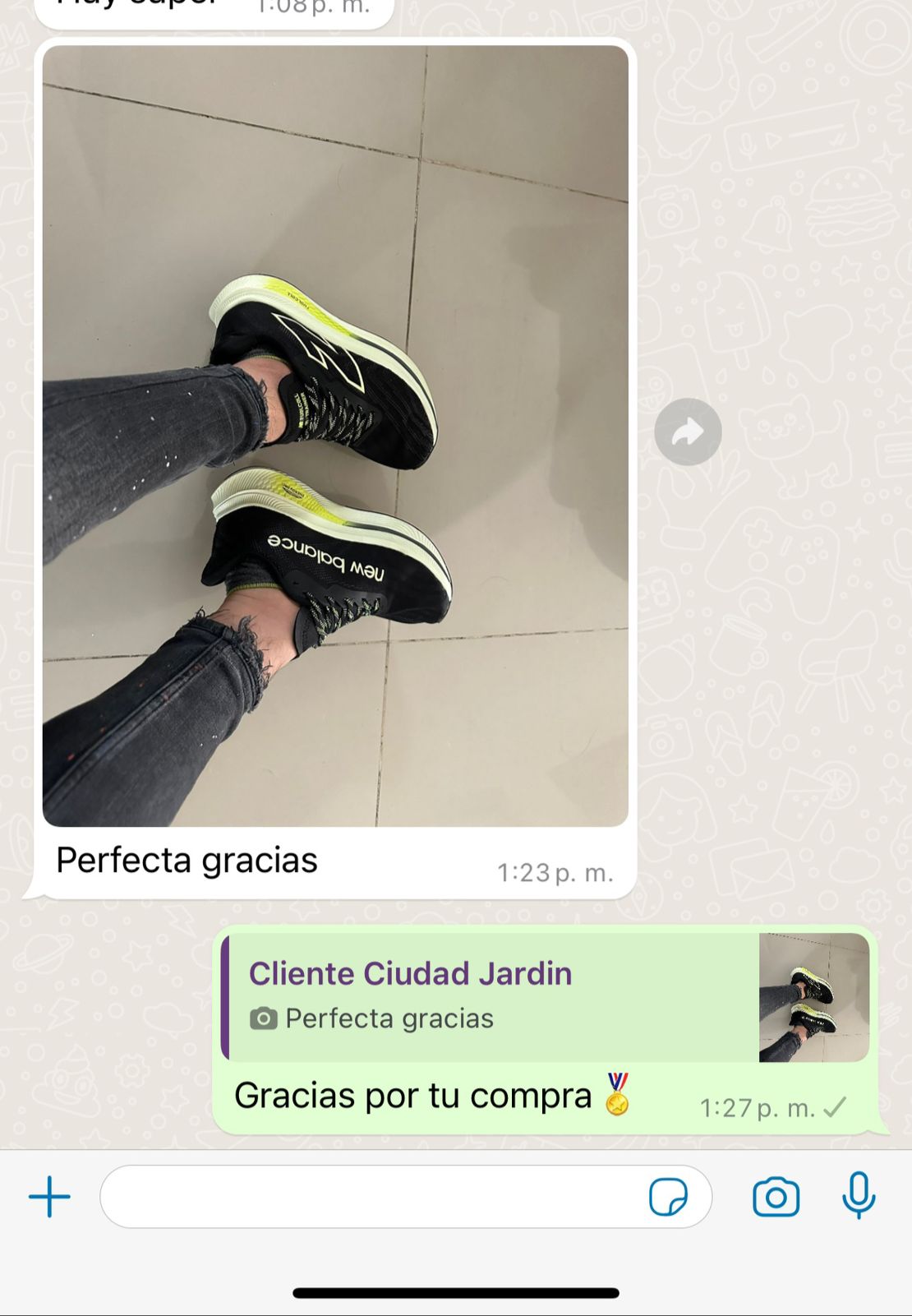
Task: Forward the photo using the arrow icon
Action: point(688,432)
